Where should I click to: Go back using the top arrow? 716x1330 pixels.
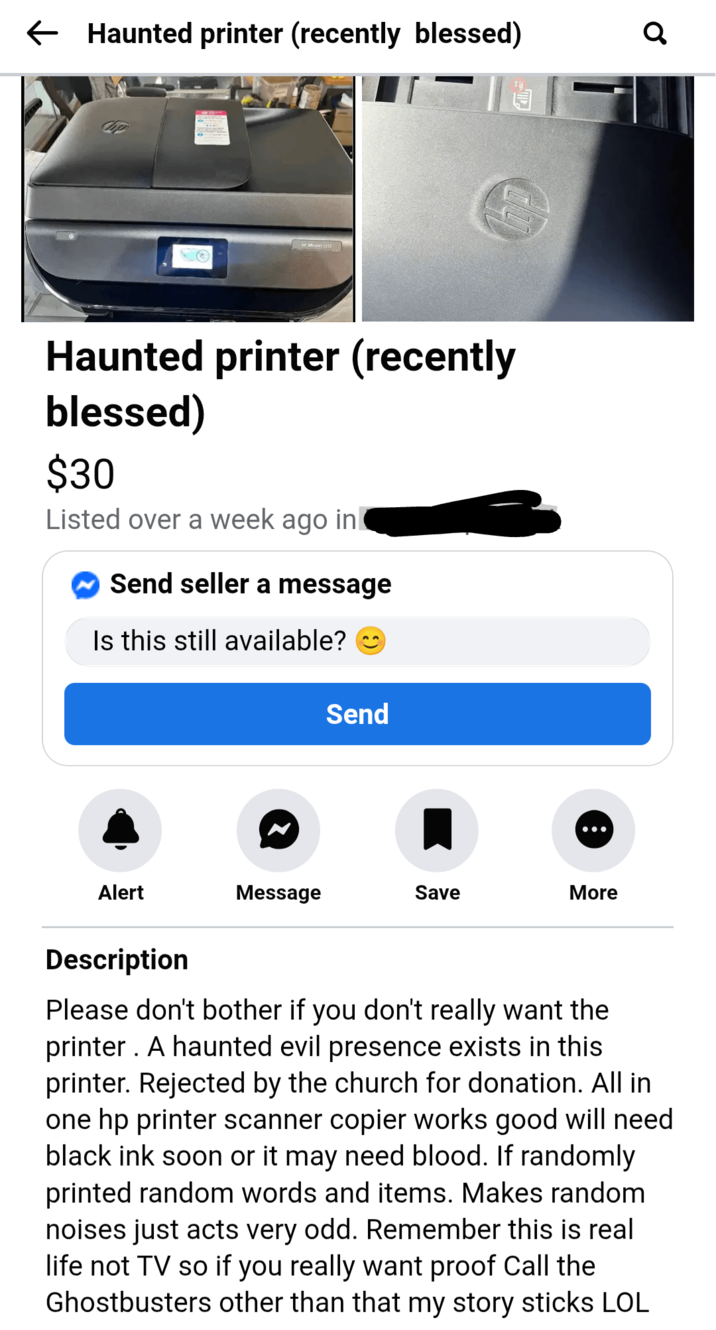(42, 34)
